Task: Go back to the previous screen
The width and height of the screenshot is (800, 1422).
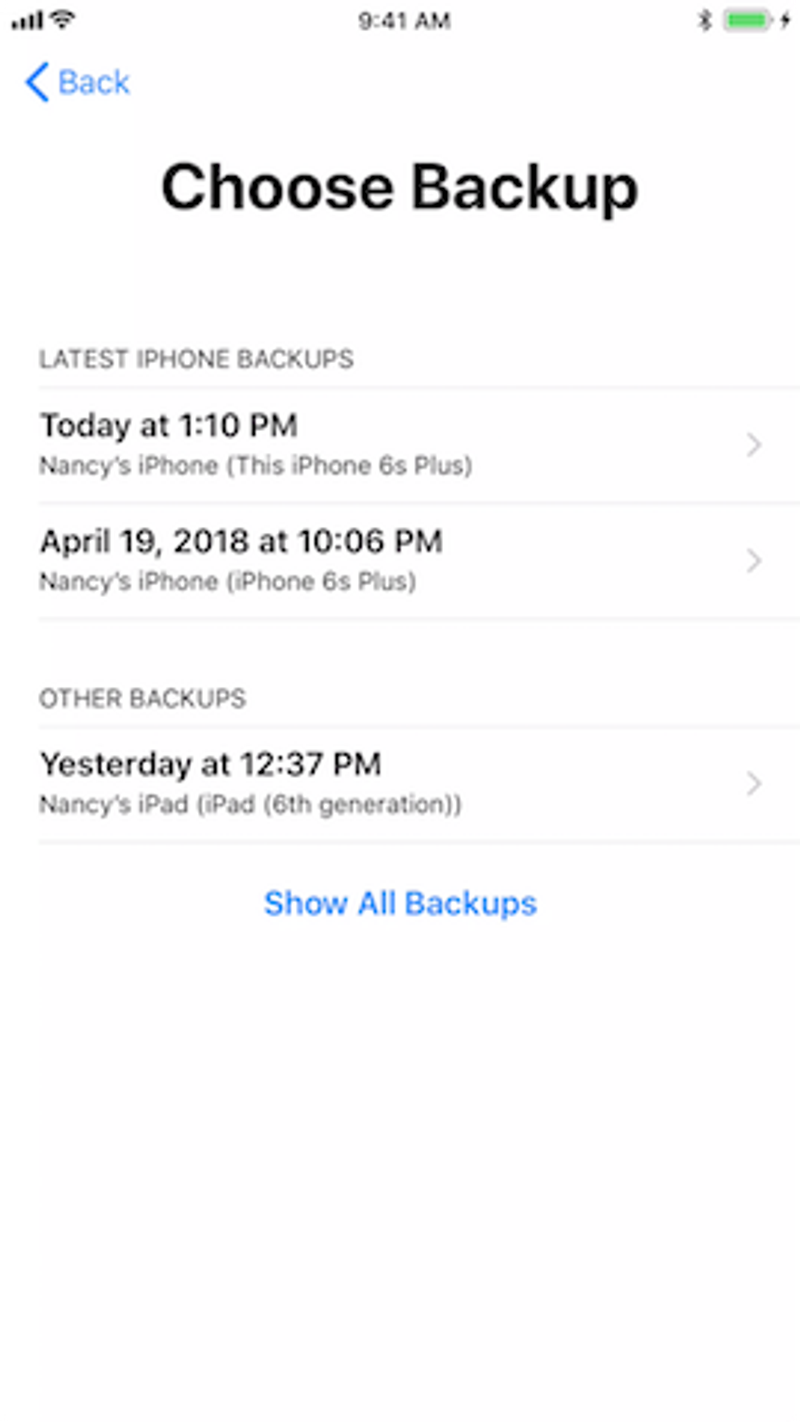Action: point(78,82)
